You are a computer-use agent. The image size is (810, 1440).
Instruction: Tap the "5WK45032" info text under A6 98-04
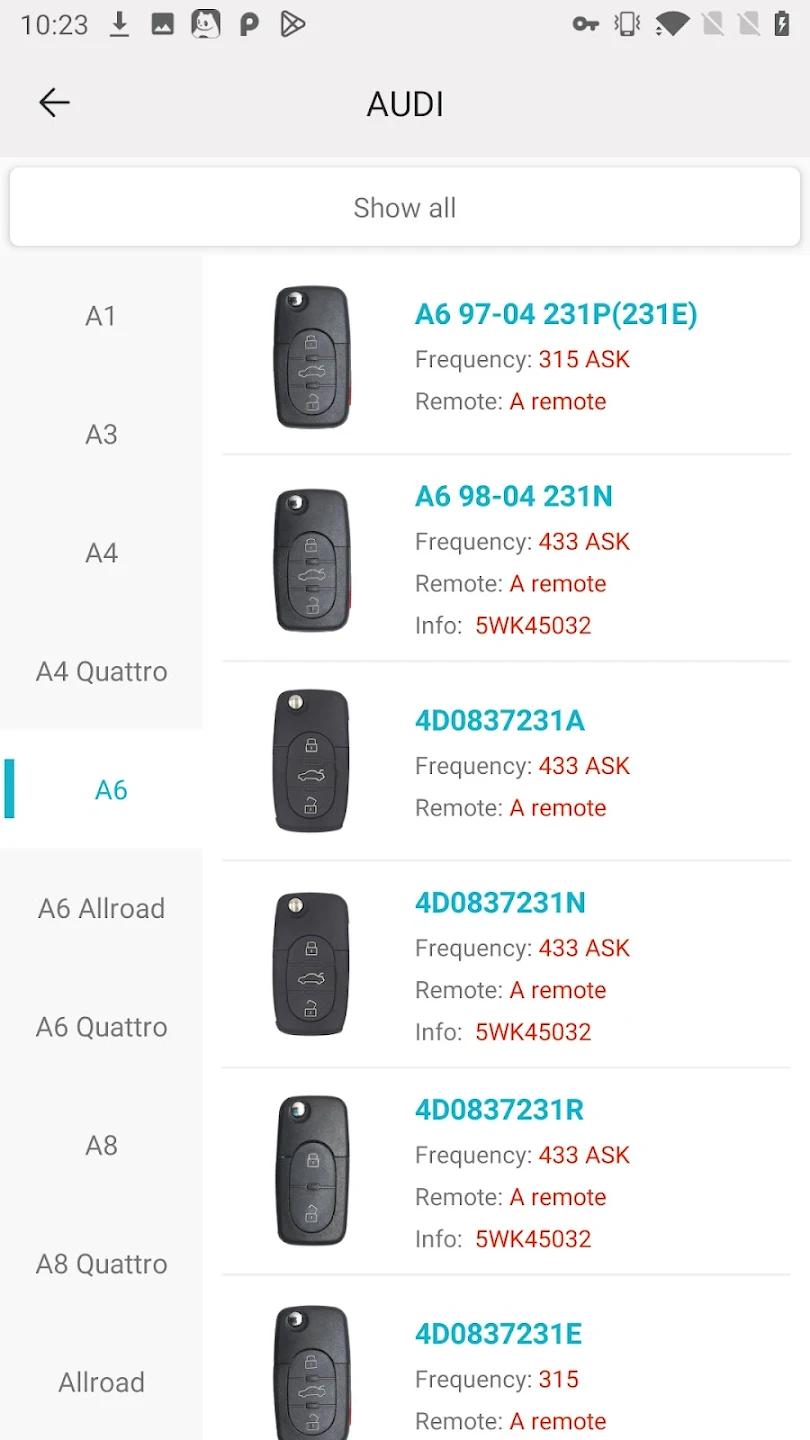click(533, 625)
